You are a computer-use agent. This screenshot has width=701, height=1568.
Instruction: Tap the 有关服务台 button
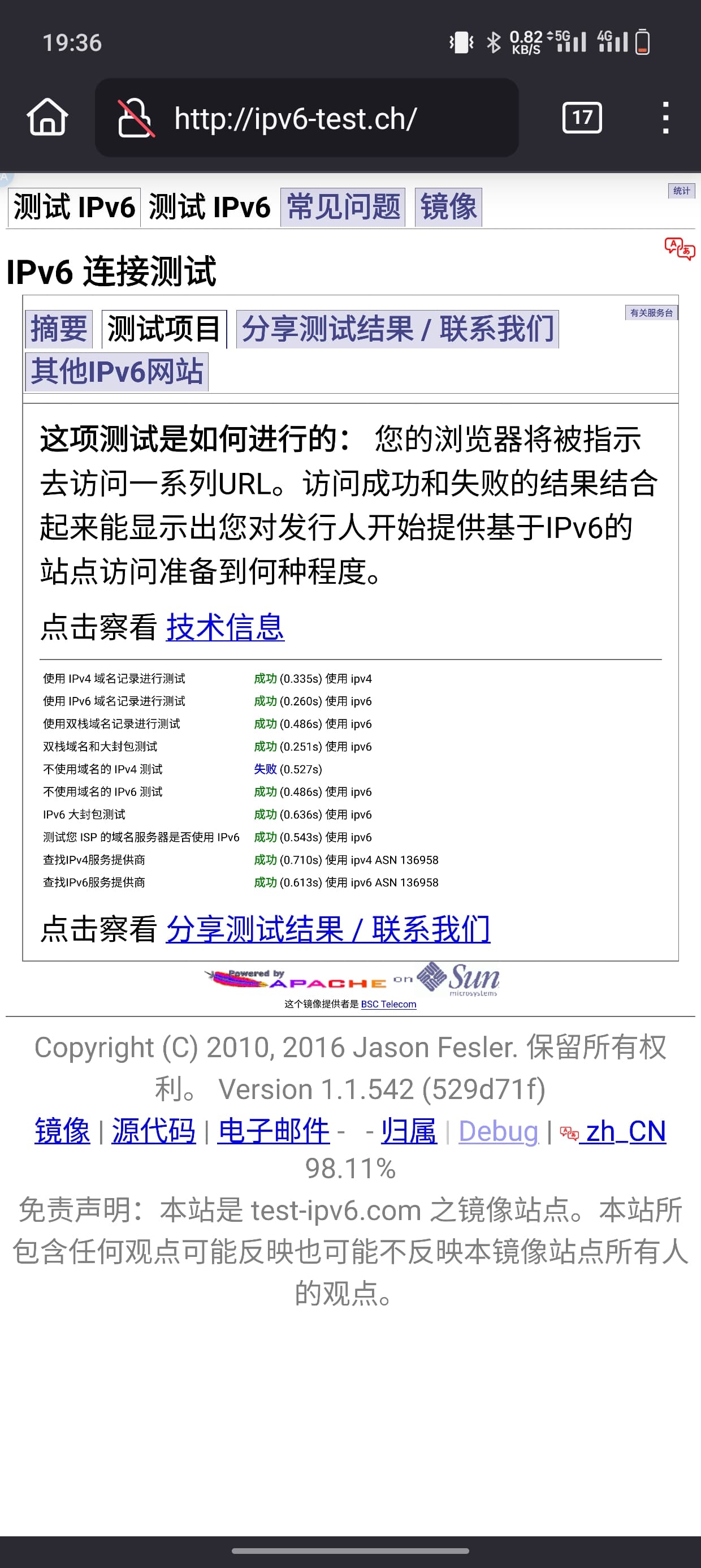click(x=651, y=313)
